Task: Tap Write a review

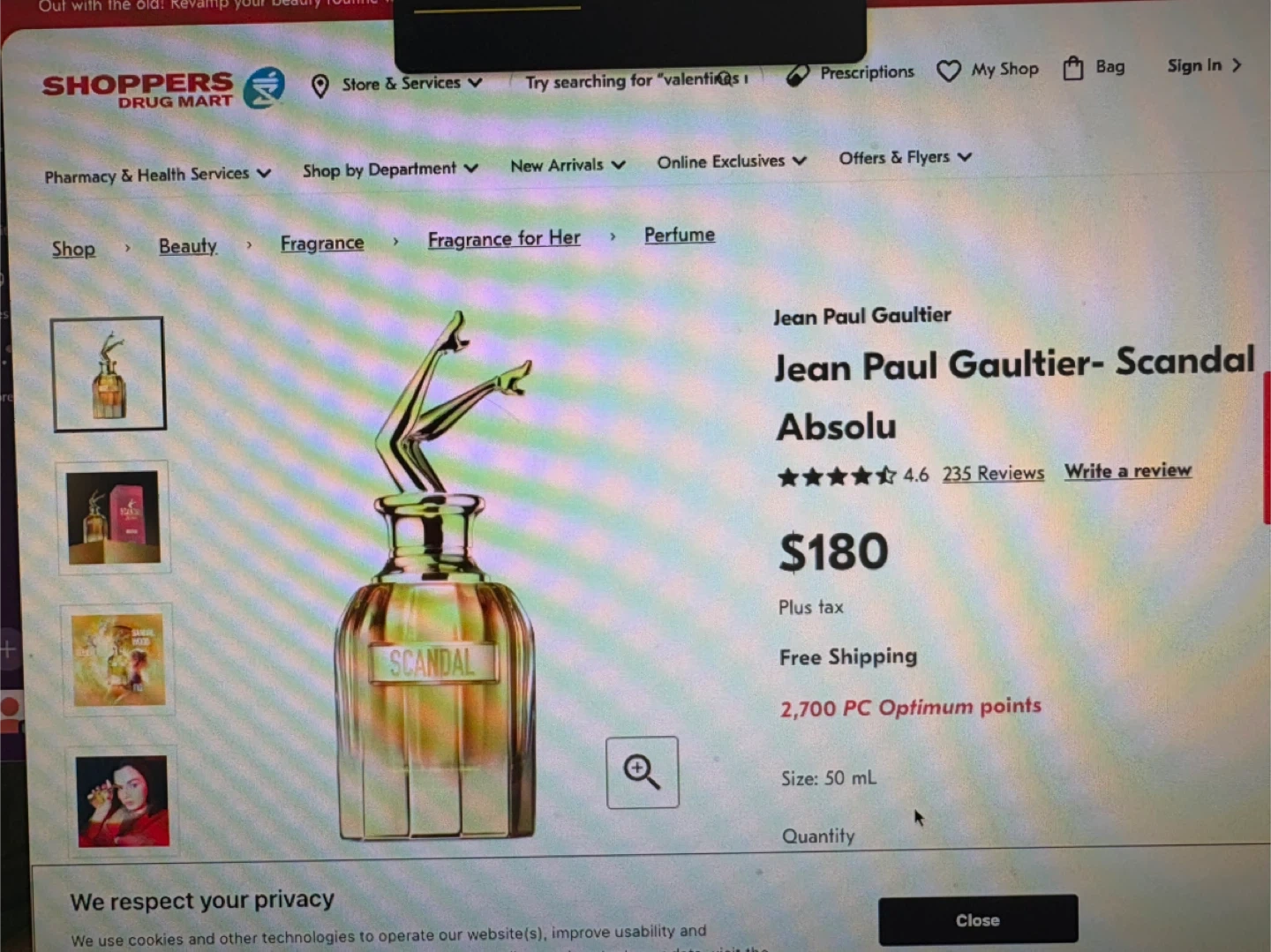Action: pos(1127,471)
